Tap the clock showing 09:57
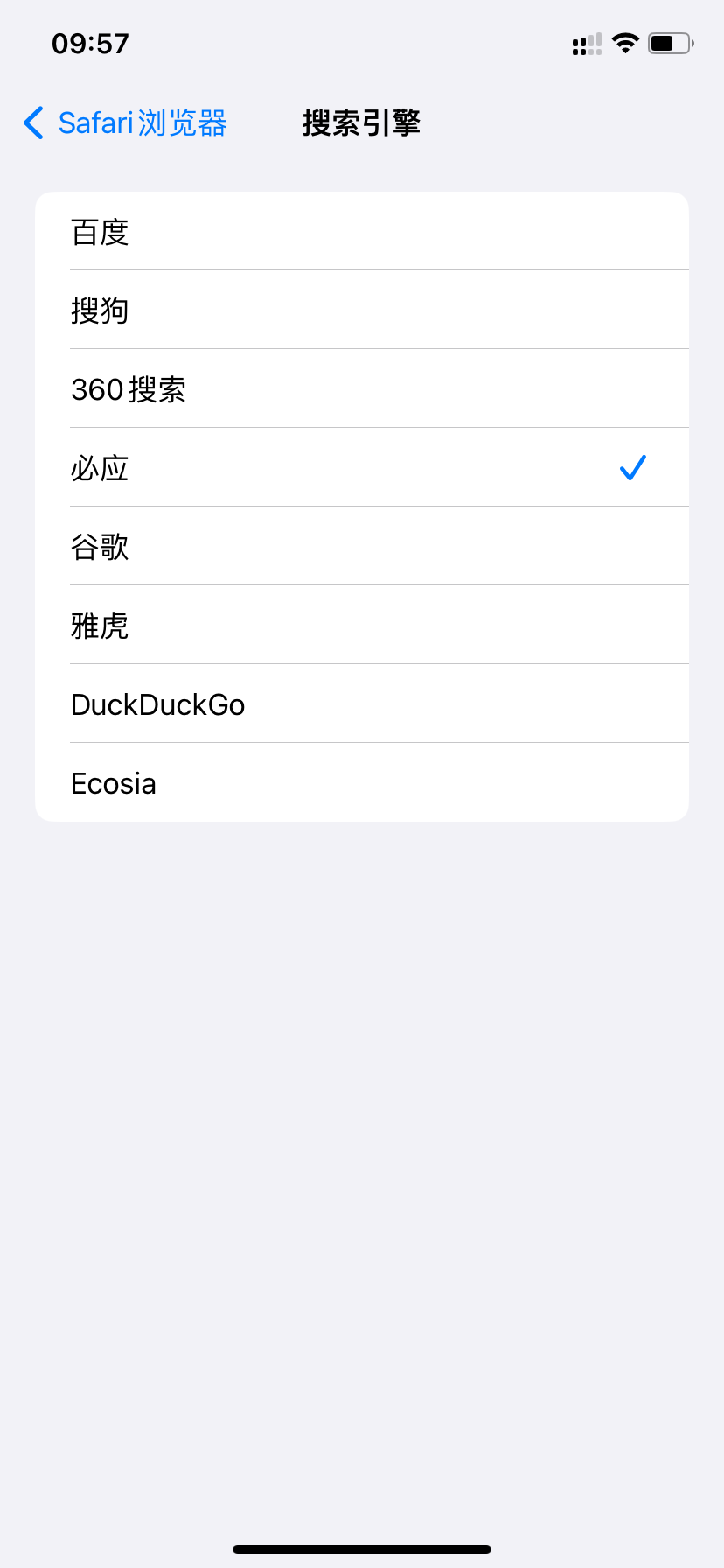The image size is (724, 1568). click(x=90, y=43)
